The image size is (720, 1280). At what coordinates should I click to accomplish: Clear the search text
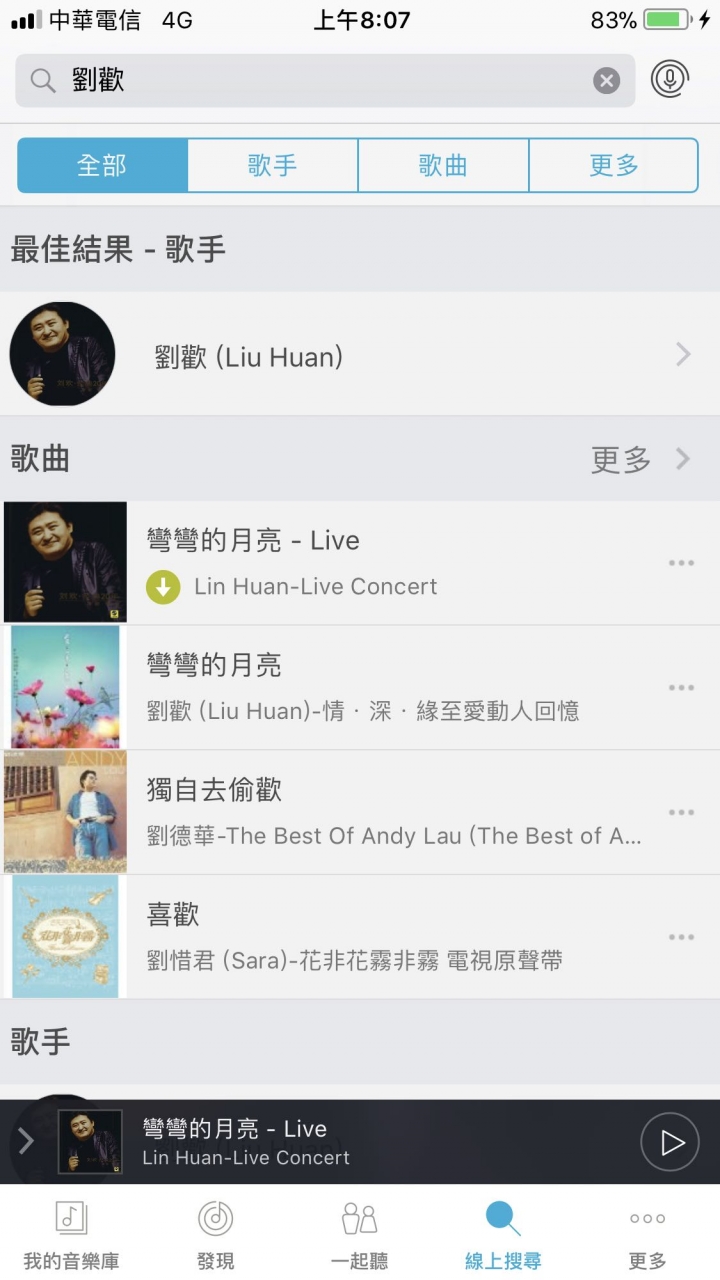[x=606, y=81]
